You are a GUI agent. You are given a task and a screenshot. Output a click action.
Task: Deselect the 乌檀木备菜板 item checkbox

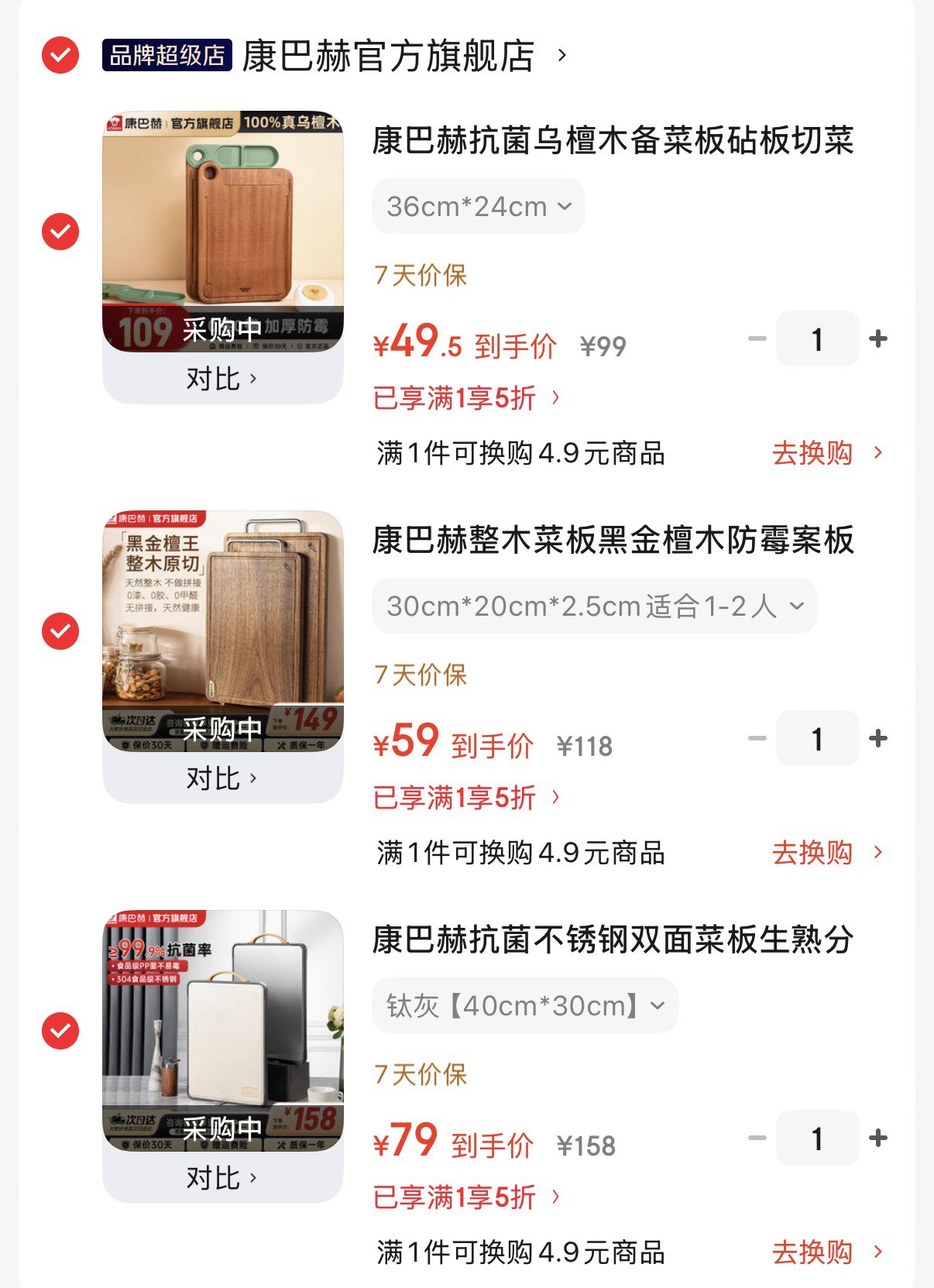(x=60, y=232)
